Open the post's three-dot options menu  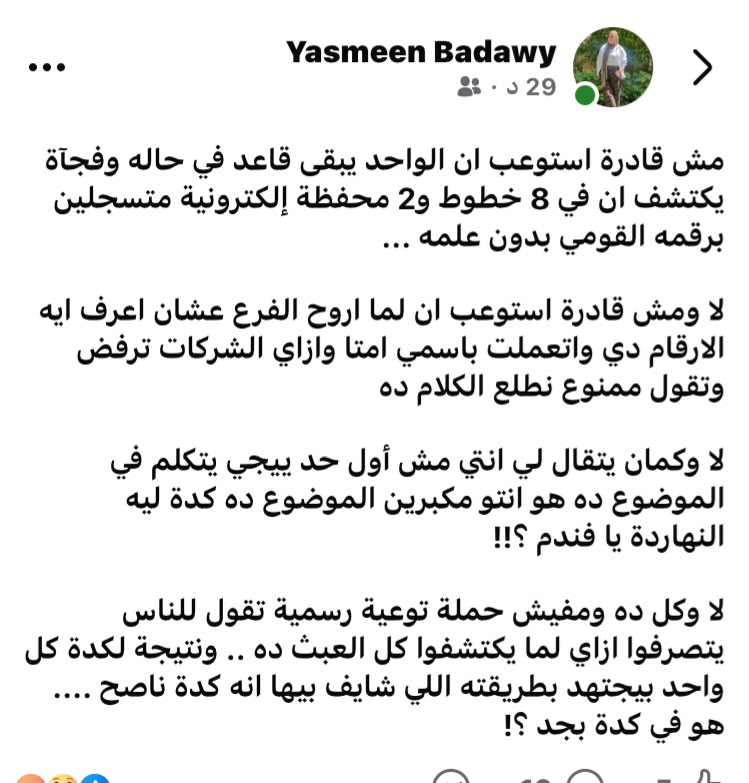(x=47, y=67)
